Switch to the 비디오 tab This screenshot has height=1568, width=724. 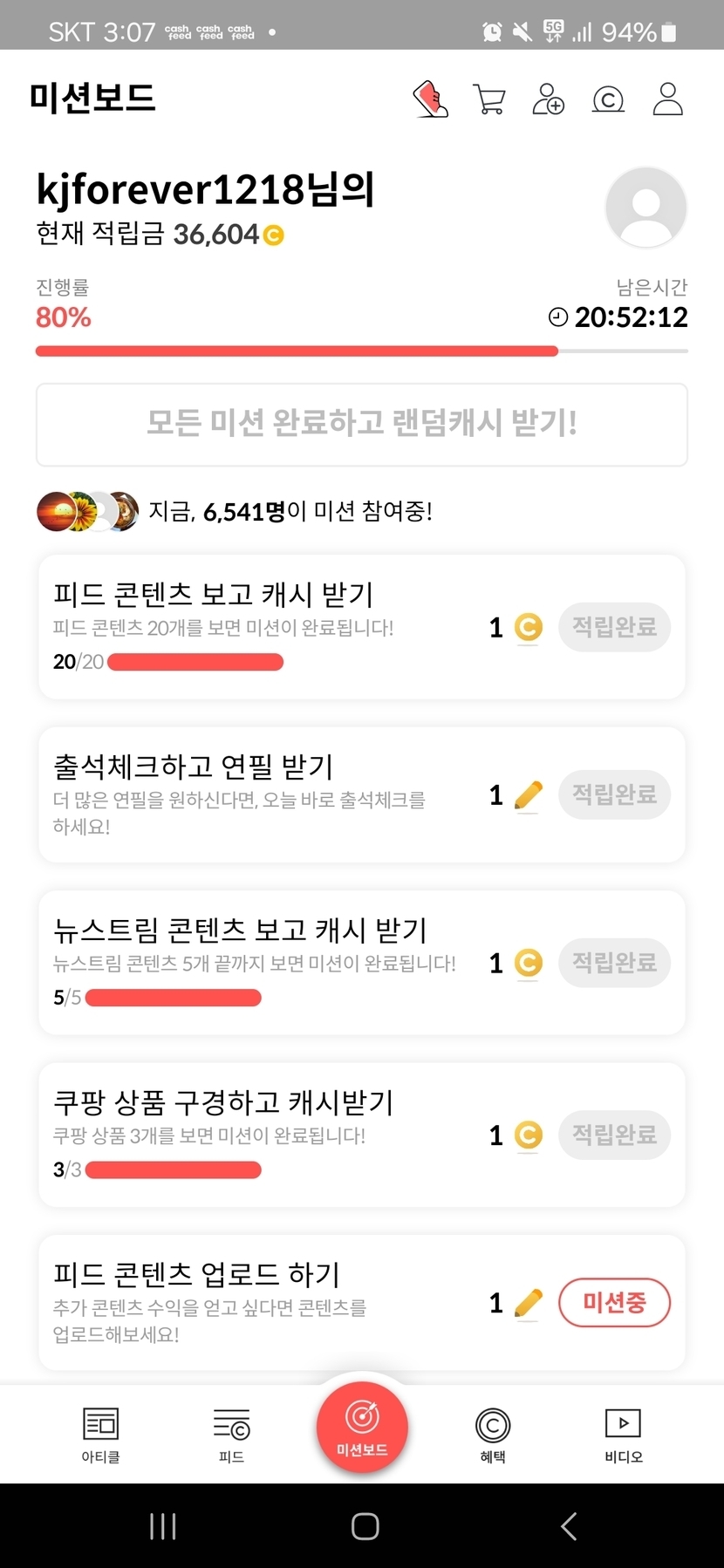click(623, 1435)
